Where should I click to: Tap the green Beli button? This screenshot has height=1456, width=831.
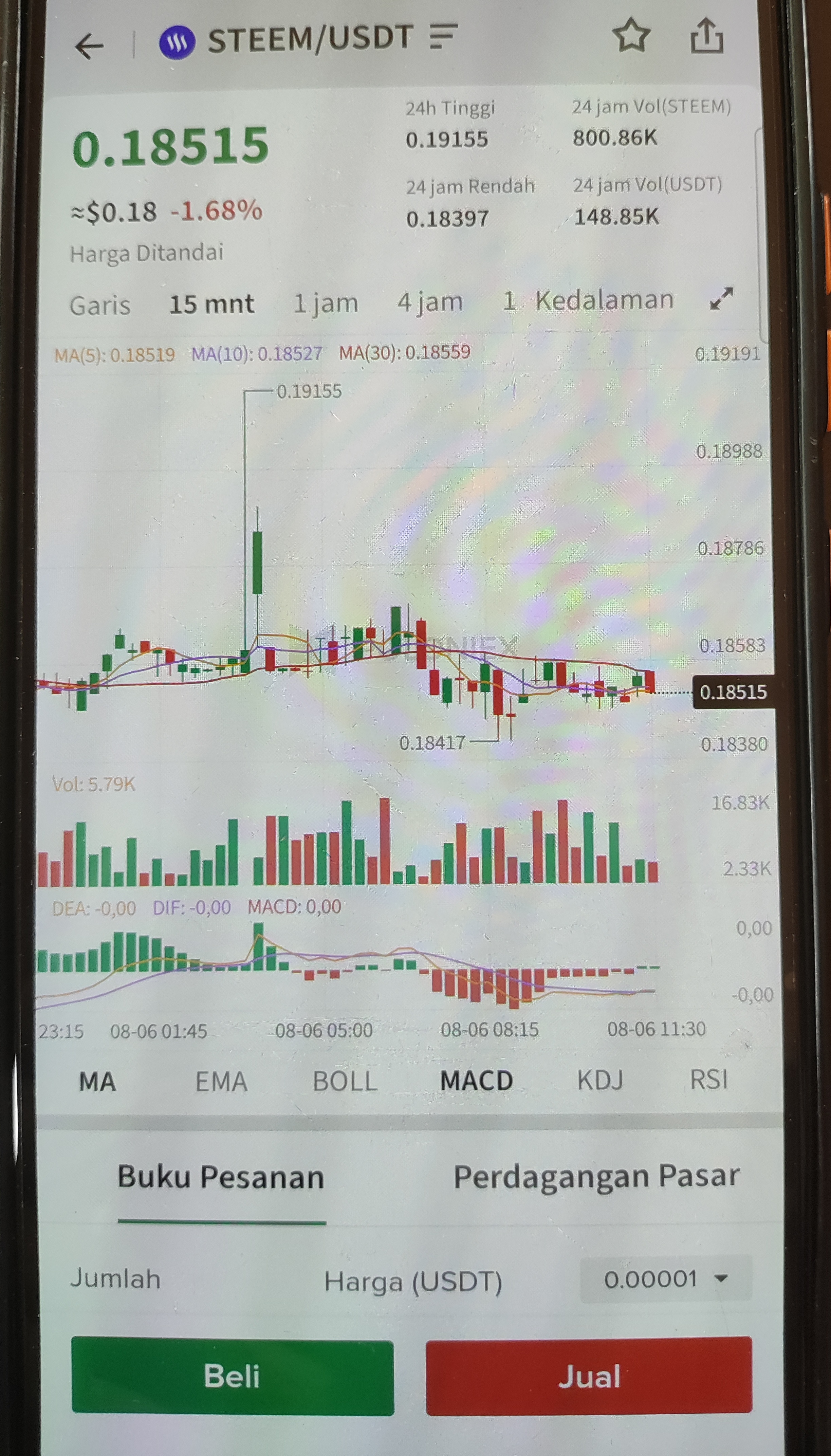pos(232,1377)
